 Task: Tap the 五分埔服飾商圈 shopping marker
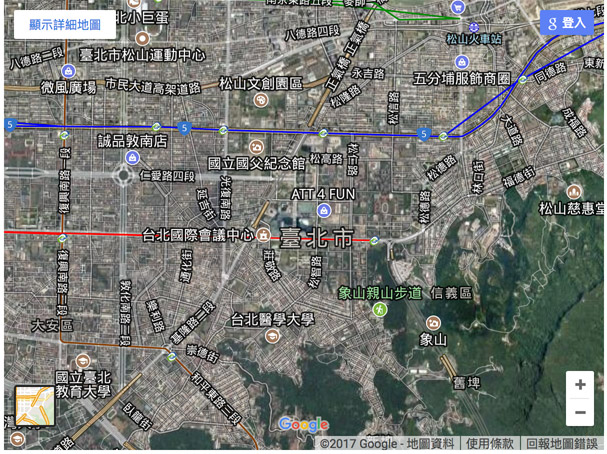[x=523, y=78]
